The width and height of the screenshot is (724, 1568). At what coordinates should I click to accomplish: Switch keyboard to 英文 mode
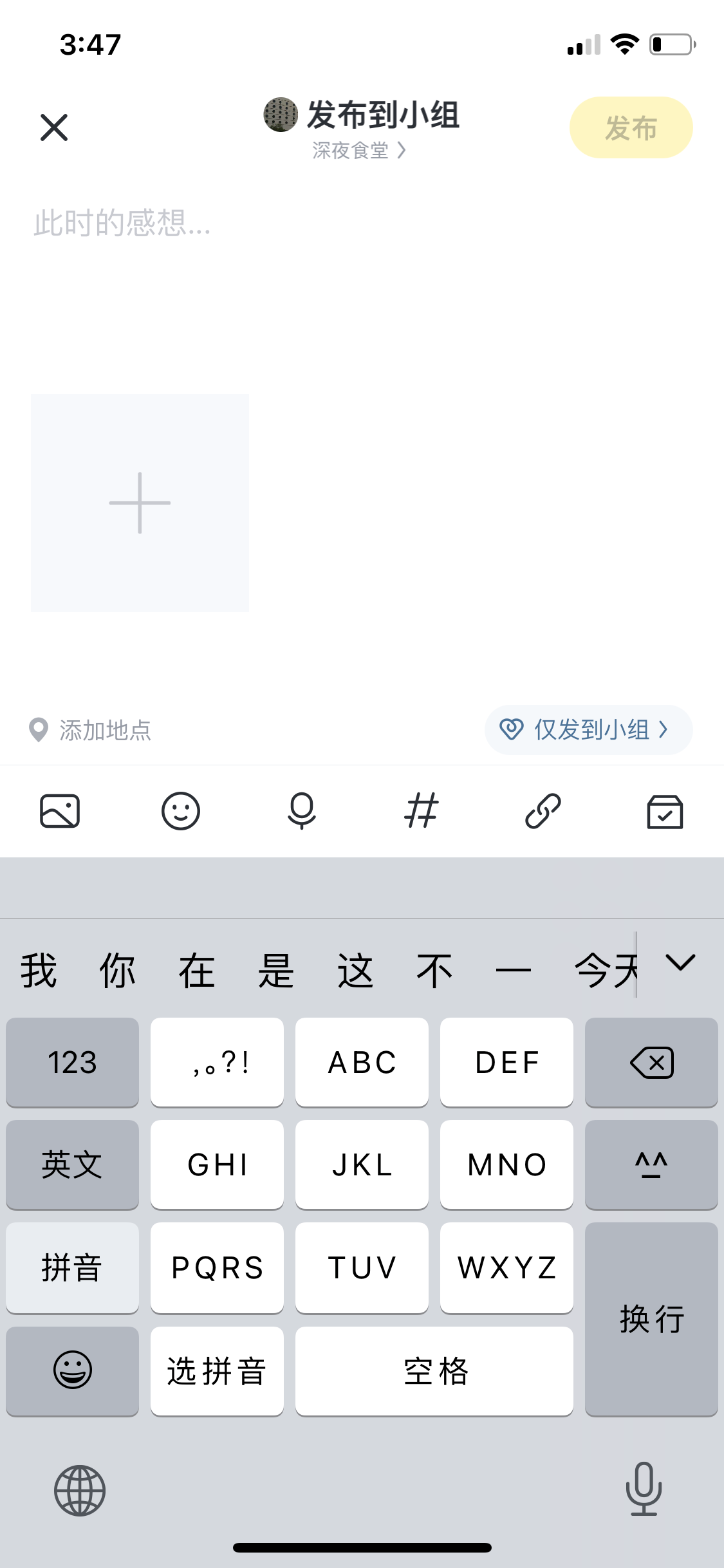72,1164
